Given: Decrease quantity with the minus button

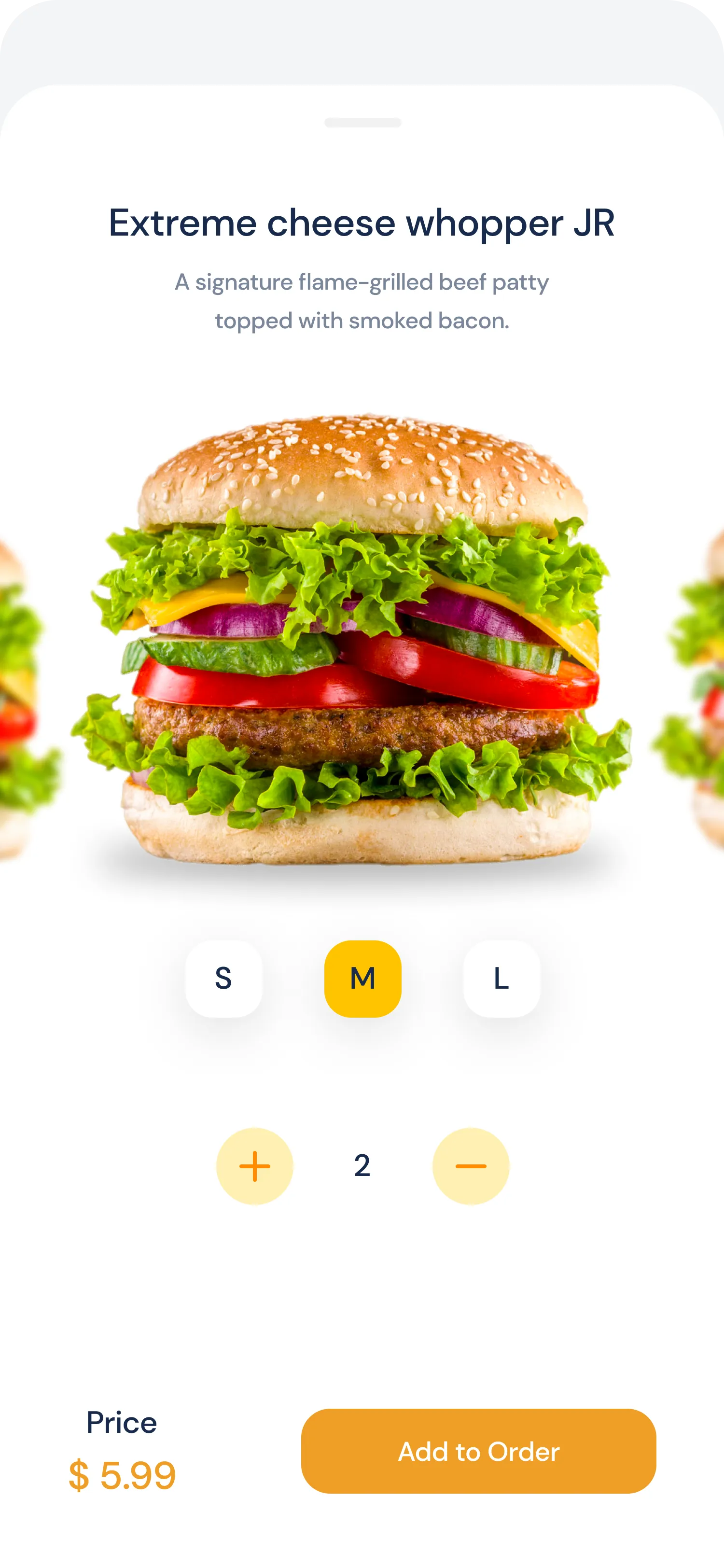Looking at the screenshot, I should point(470,1166).
